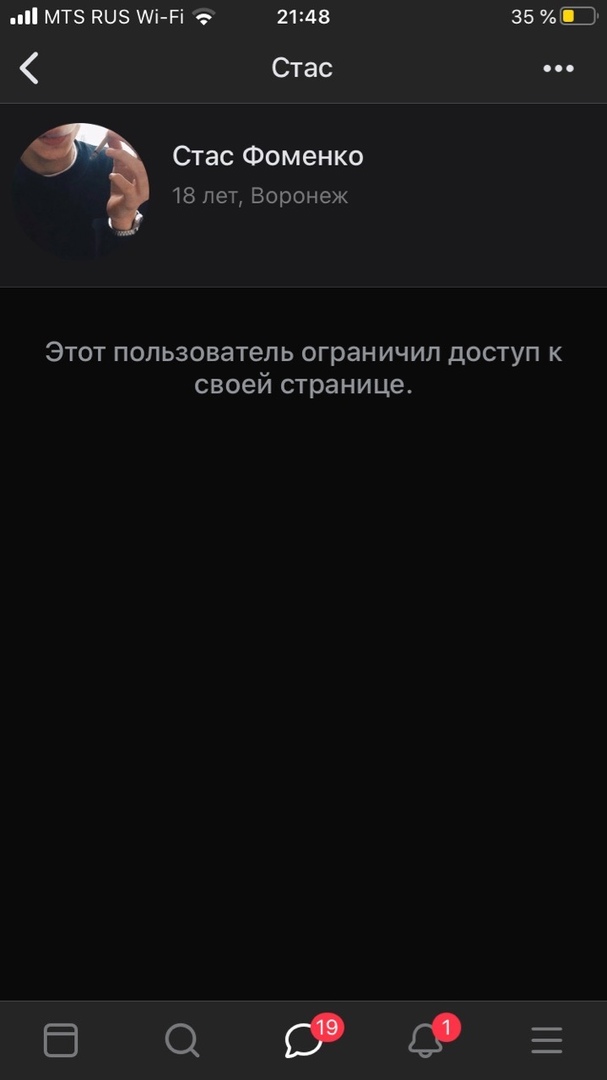The width and height of the screenshot is (607, 1080).
Task: Go back from Стас's profile
Action: tap(30, 68)
